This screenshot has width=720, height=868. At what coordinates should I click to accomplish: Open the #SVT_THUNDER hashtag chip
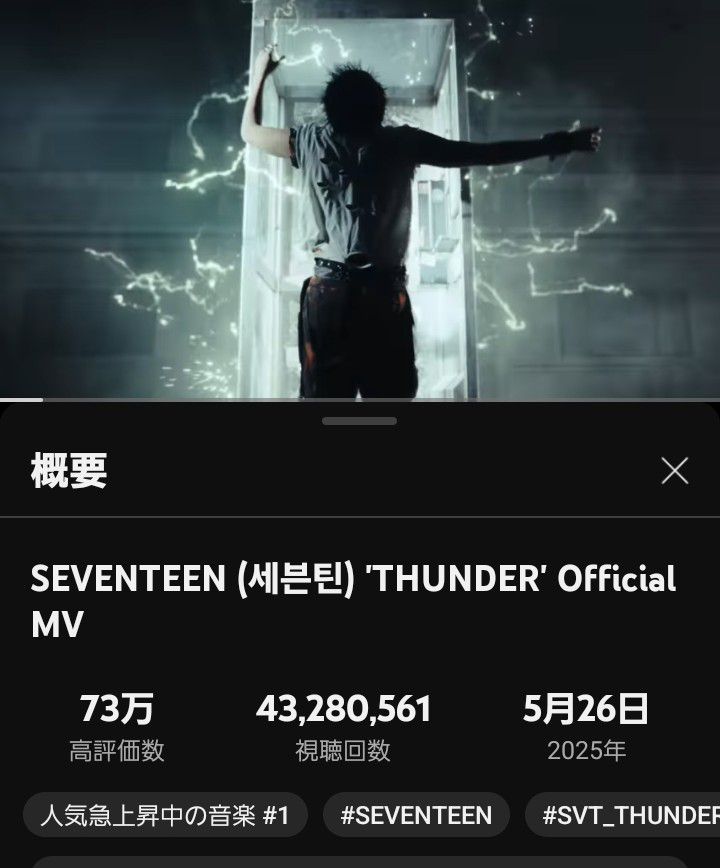[625, 815]
